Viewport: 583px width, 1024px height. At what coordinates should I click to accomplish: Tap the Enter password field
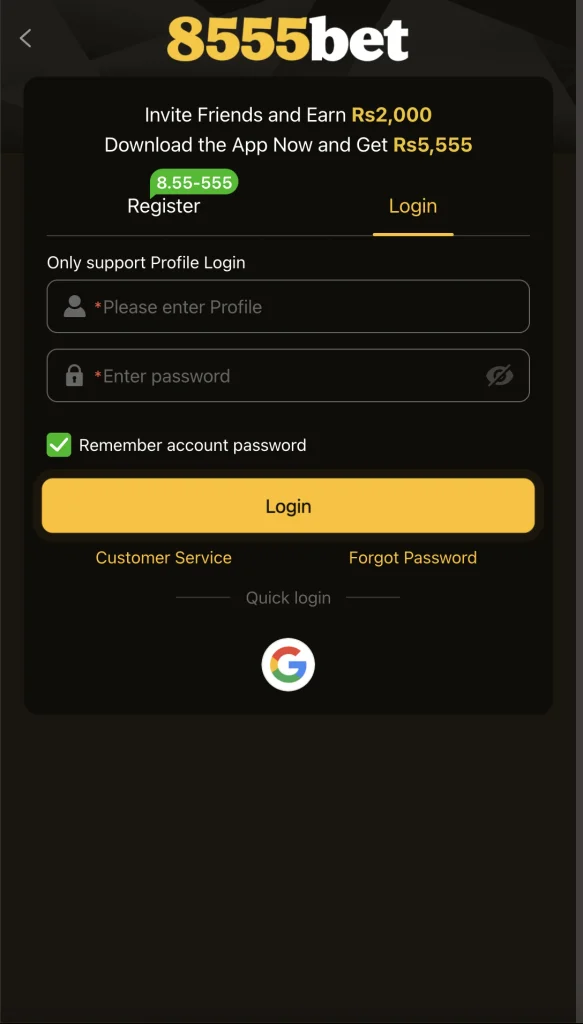click(x=288, y=376)
